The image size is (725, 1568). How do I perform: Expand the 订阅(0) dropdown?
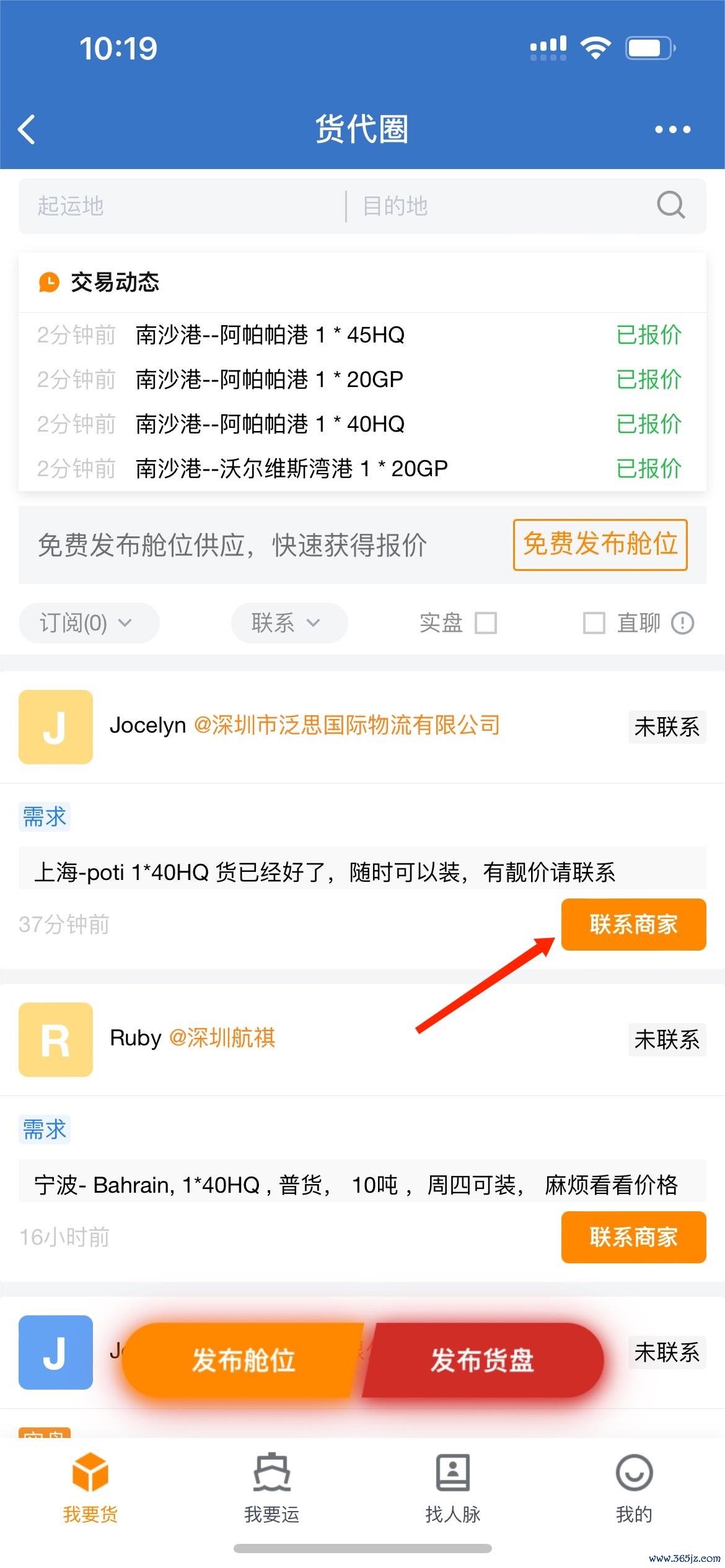pos(88,623)
